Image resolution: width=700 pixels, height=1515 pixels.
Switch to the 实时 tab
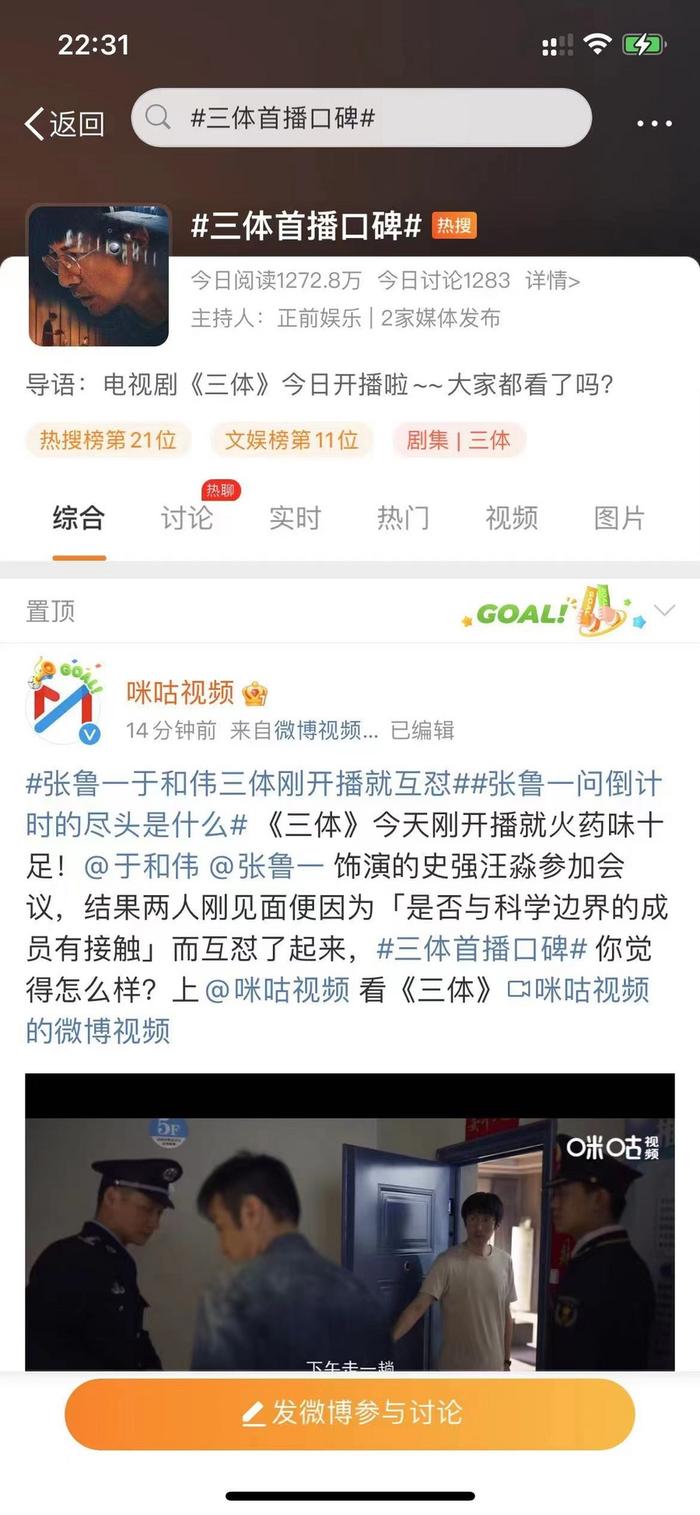pyautogui.click(x=295, y=517)
